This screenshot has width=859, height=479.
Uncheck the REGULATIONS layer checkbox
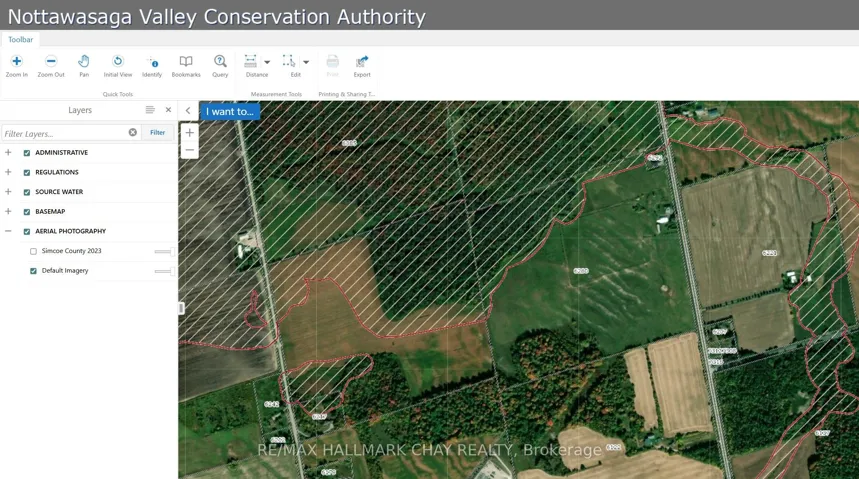coord(27,173)
